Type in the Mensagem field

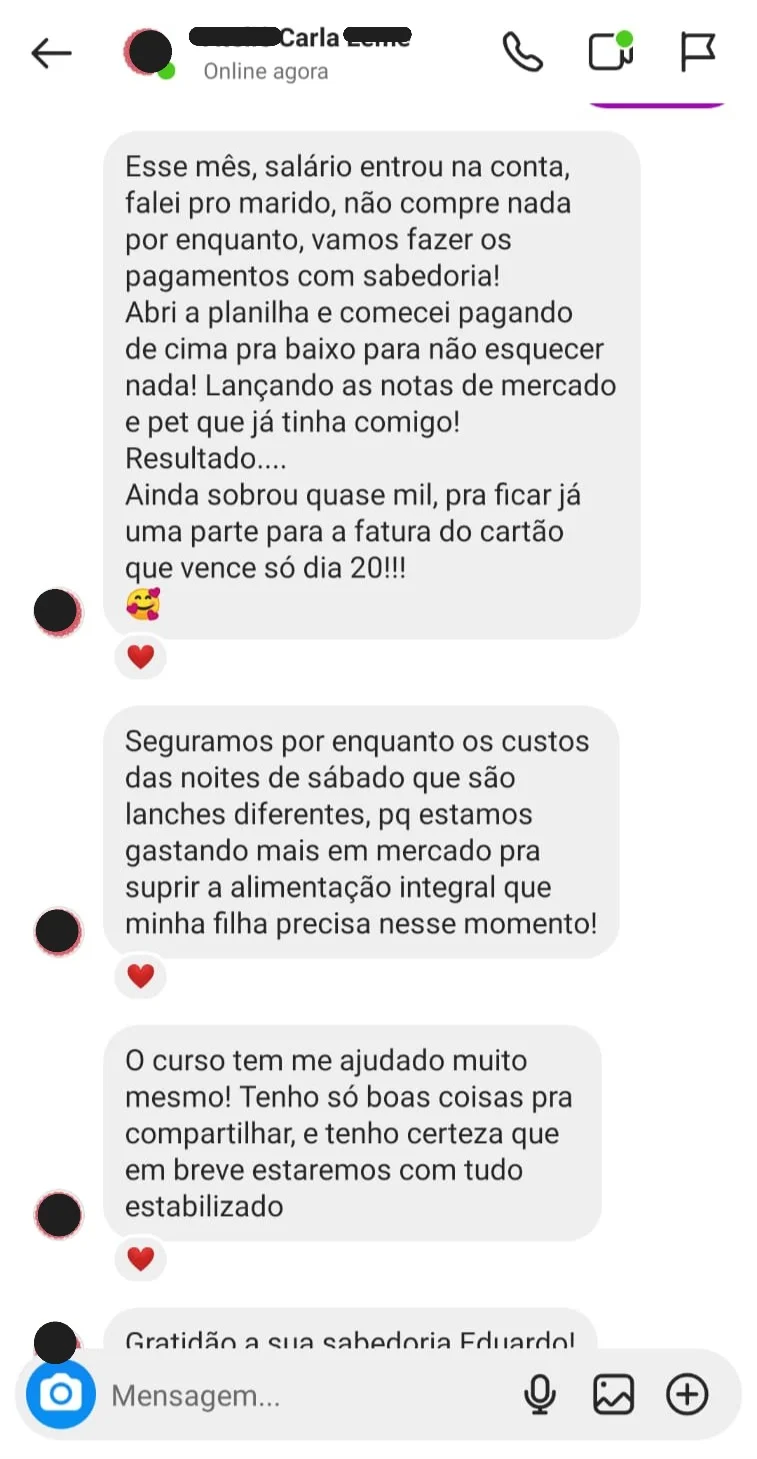coord(300,1395)
